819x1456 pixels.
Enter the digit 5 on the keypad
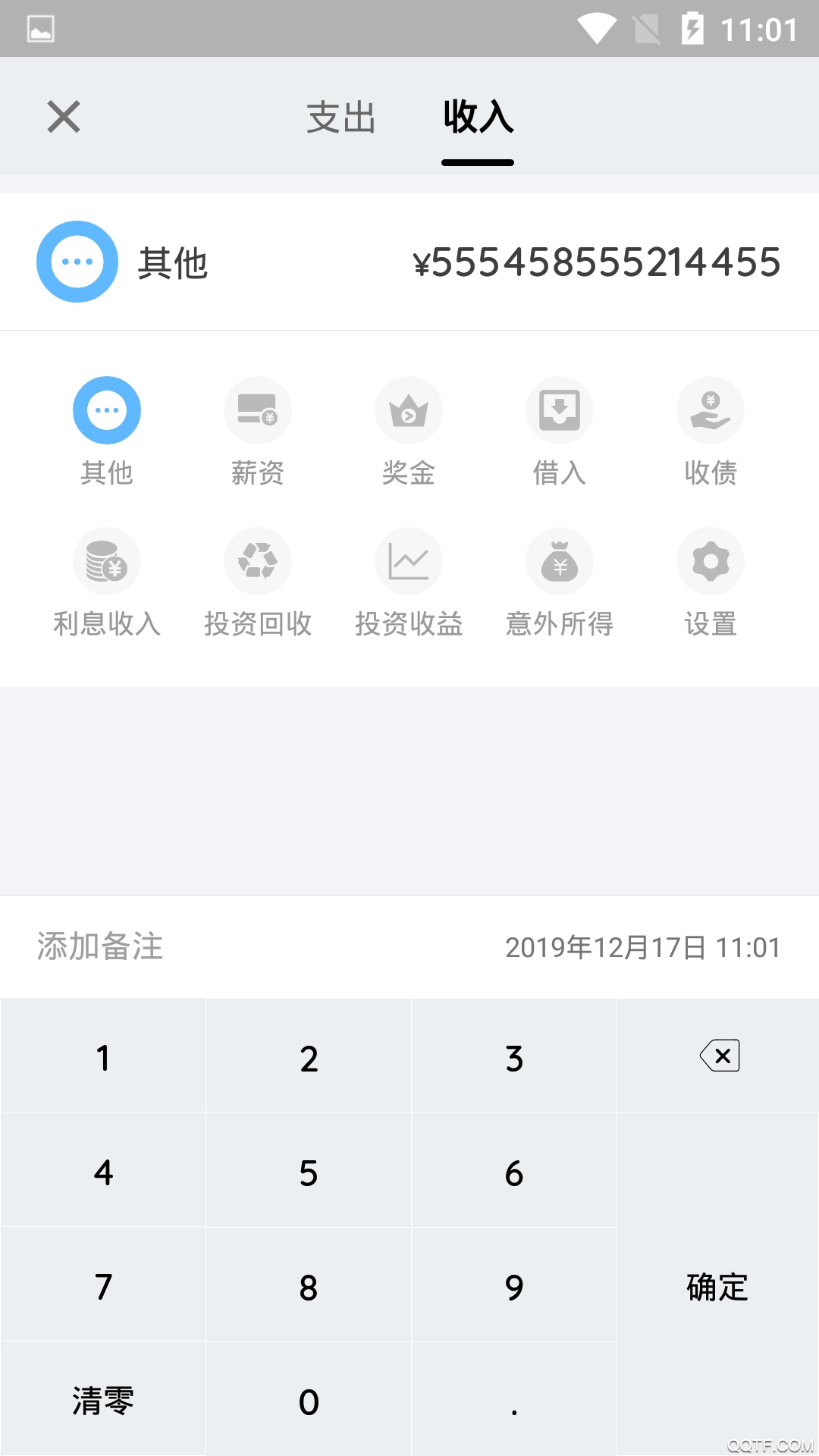point(309,1172)
